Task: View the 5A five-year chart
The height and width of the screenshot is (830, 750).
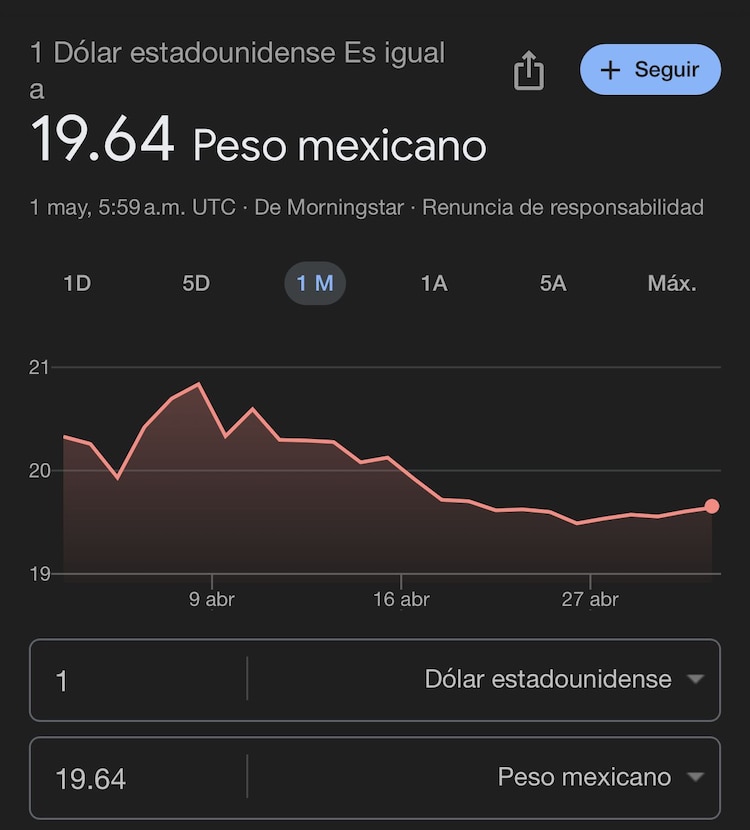Action: click(552, 283)
